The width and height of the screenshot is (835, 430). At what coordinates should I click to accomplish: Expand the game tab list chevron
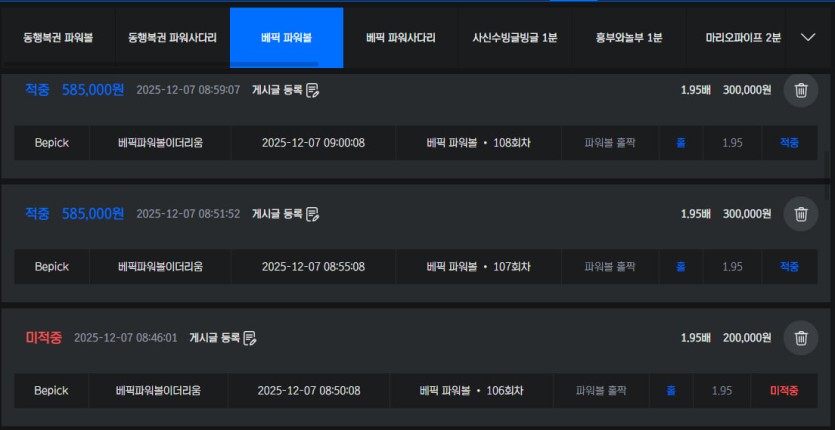(x=809, y=37)
